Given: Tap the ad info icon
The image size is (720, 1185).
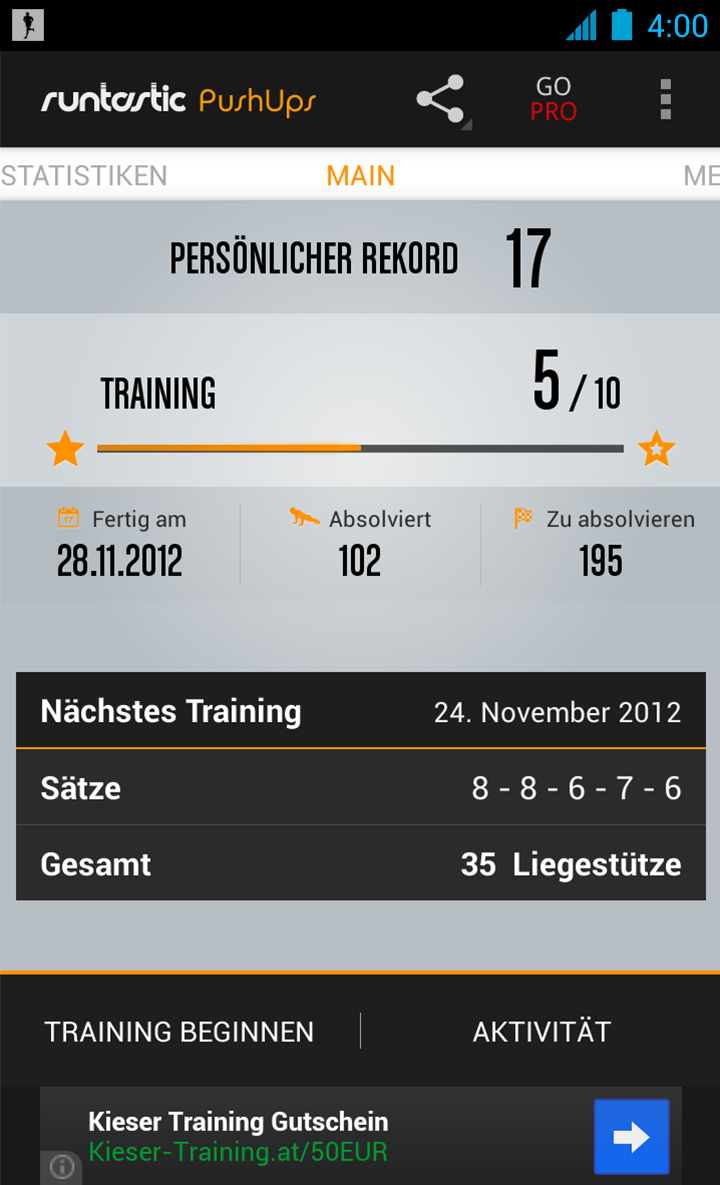Looking at the screenshot, I should [62, 1167].
